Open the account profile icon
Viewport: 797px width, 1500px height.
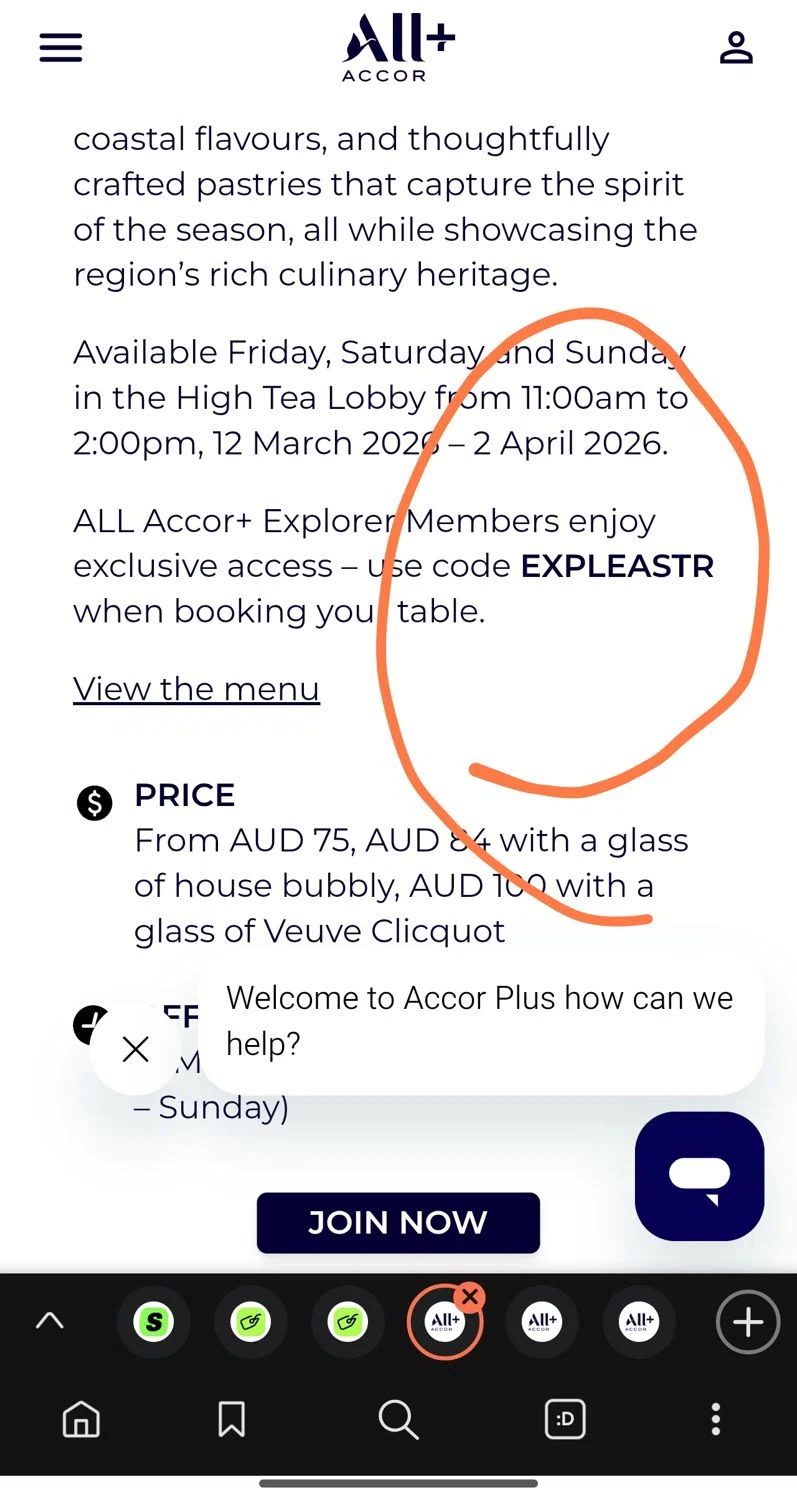click(736, 48)
